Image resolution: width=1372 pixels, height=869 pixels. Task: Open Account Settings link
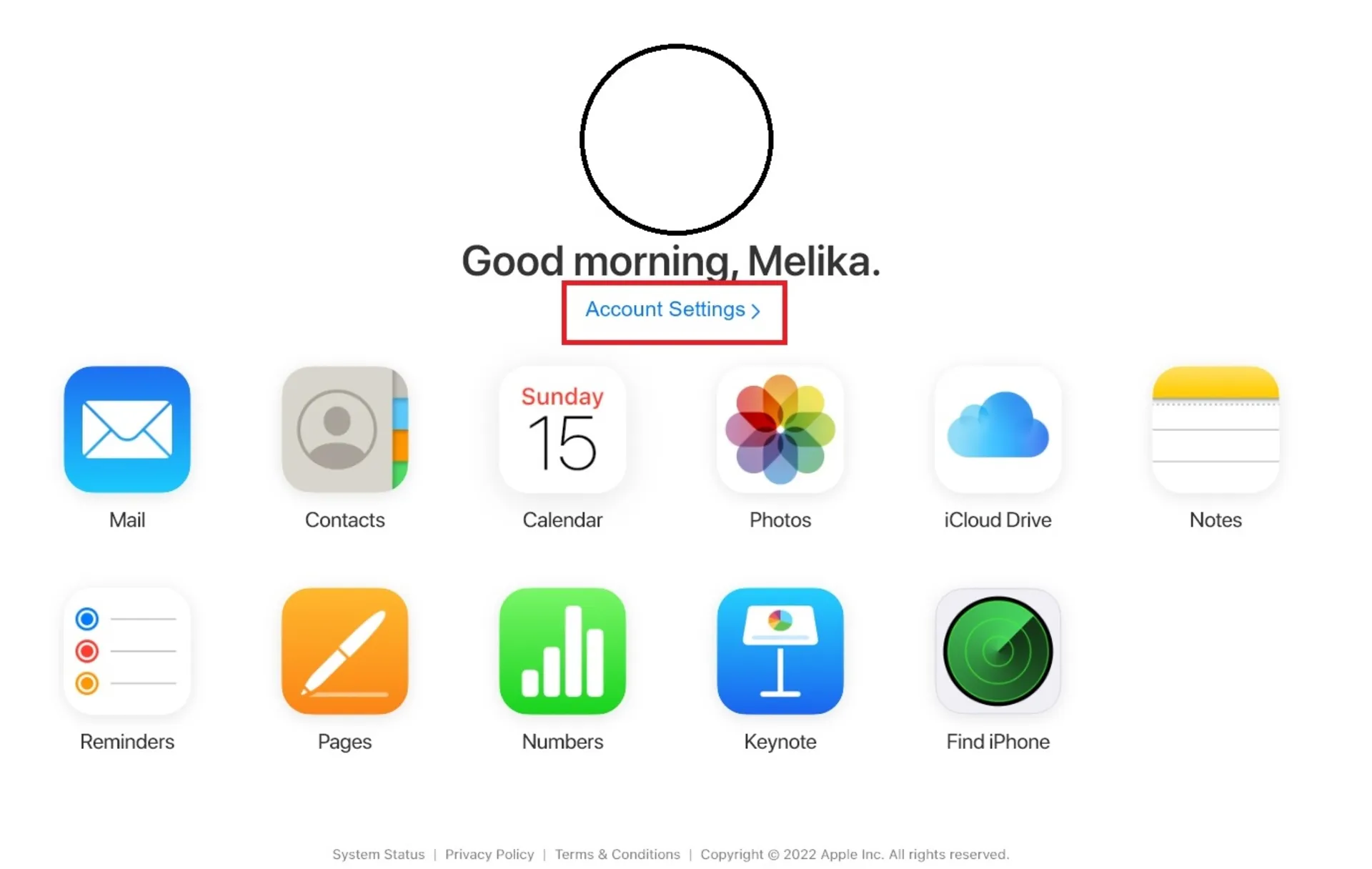tap(672, 309)
